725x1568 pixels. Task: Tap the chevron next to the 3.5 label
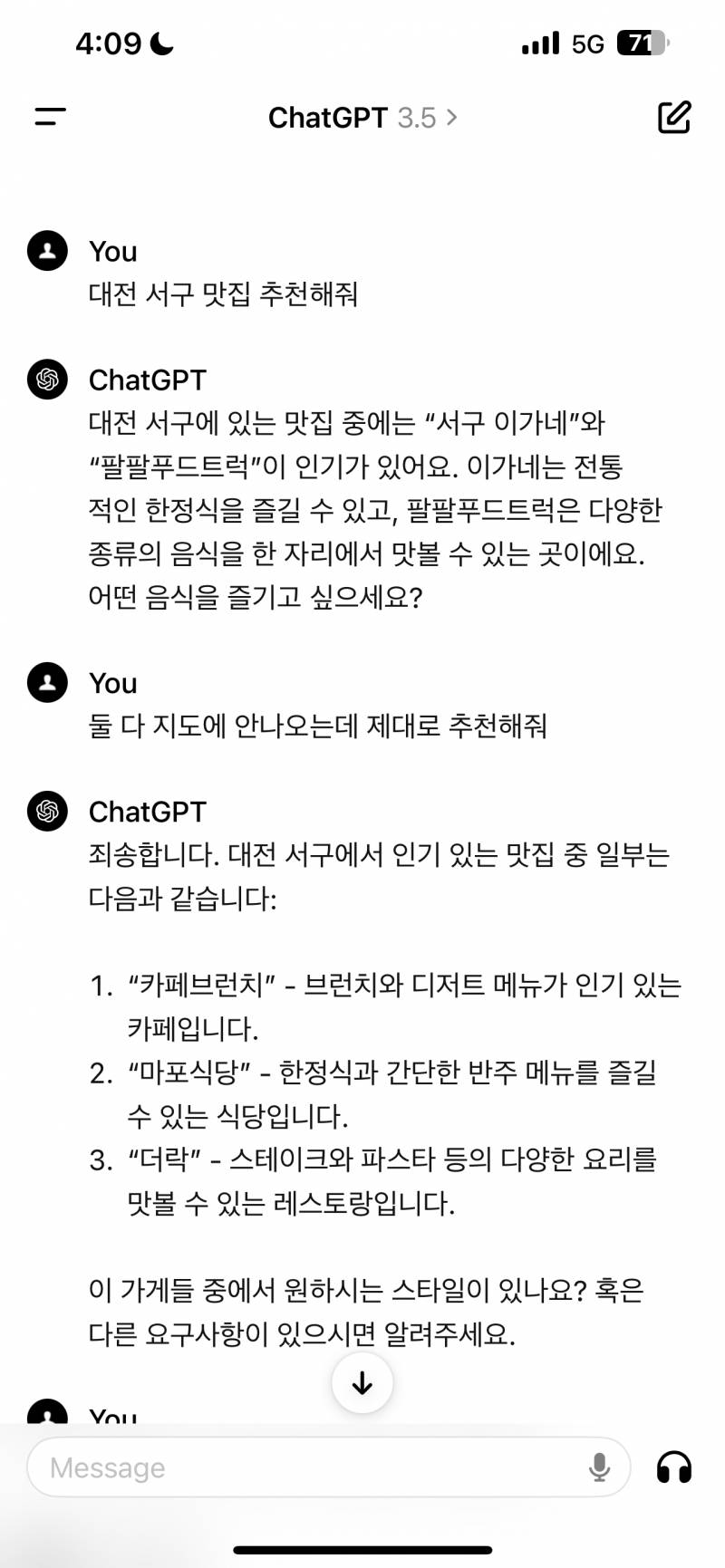point(454,117)
